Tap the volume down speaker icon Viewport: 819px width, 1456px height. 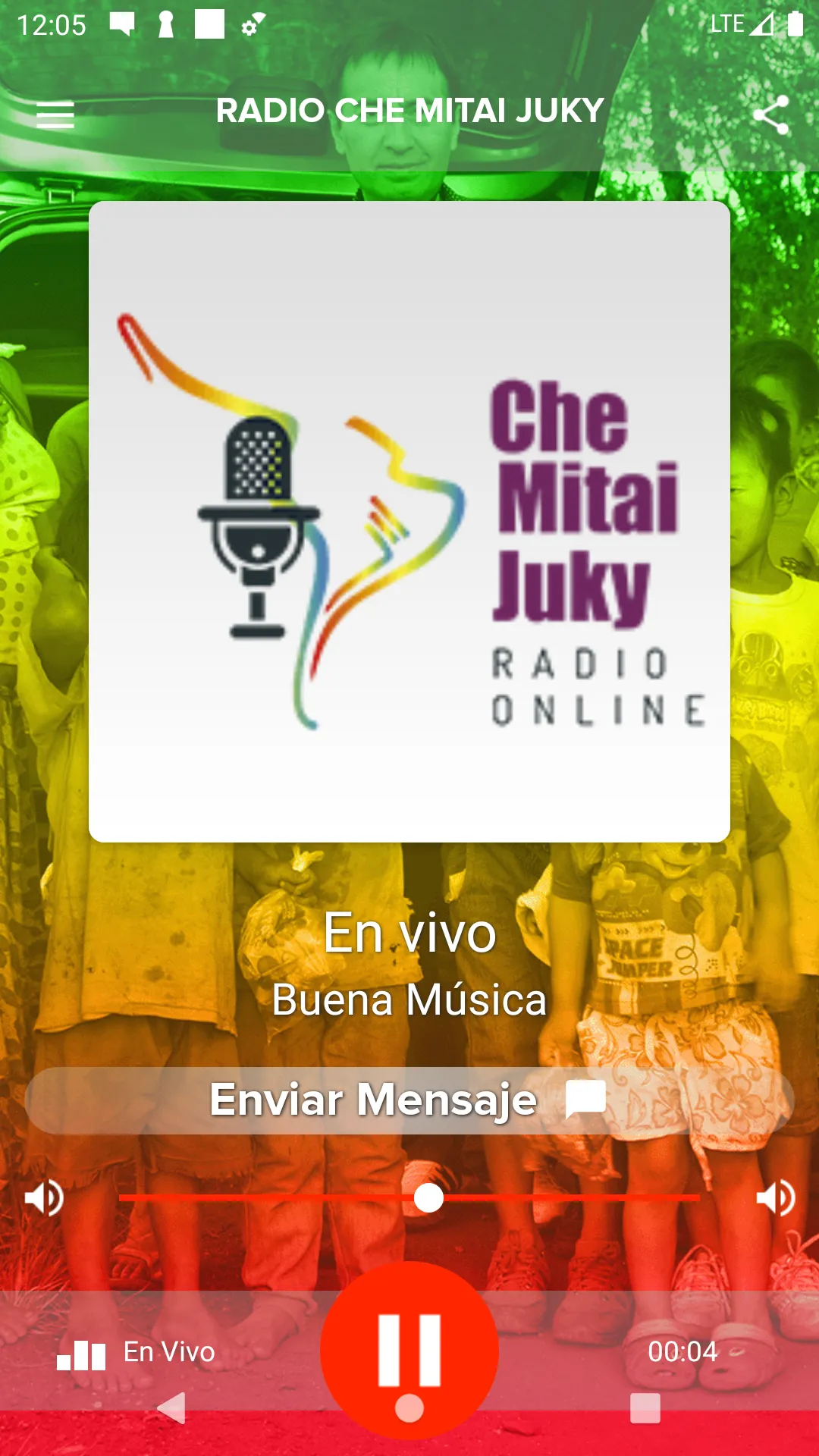coord(44,1198)
